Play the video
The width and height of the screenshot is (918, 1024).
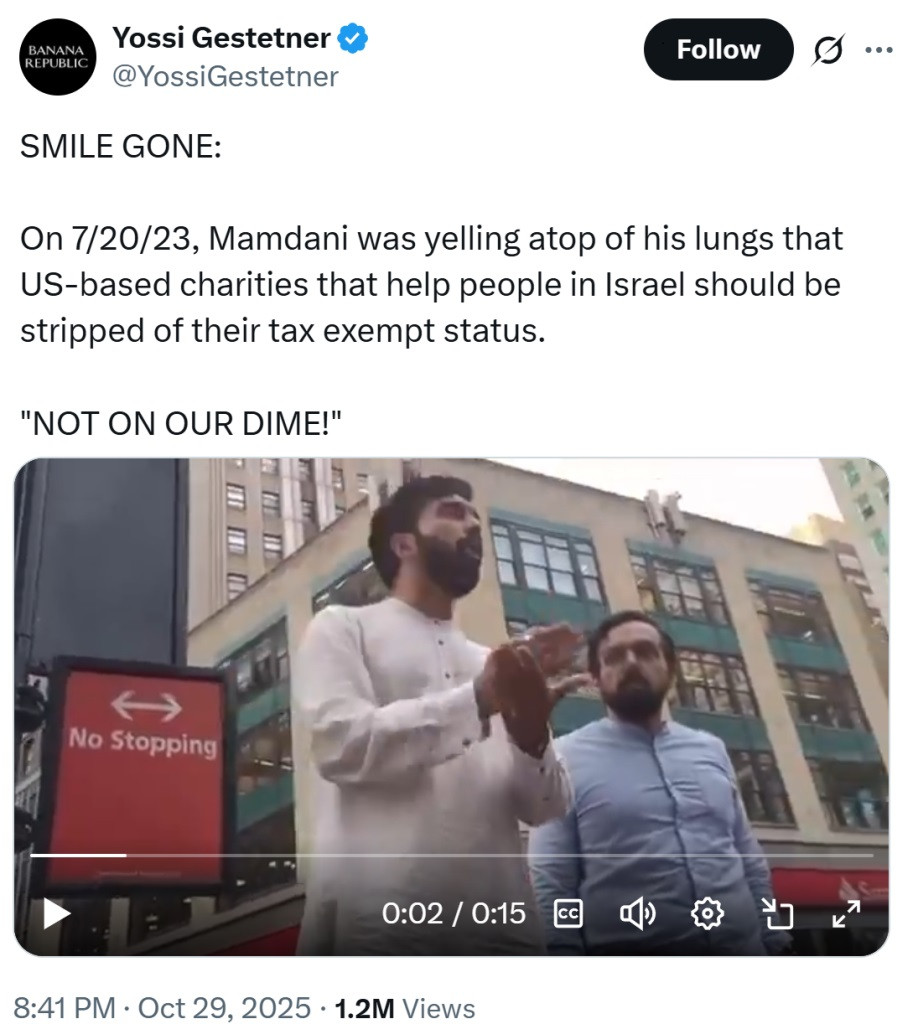57,912
